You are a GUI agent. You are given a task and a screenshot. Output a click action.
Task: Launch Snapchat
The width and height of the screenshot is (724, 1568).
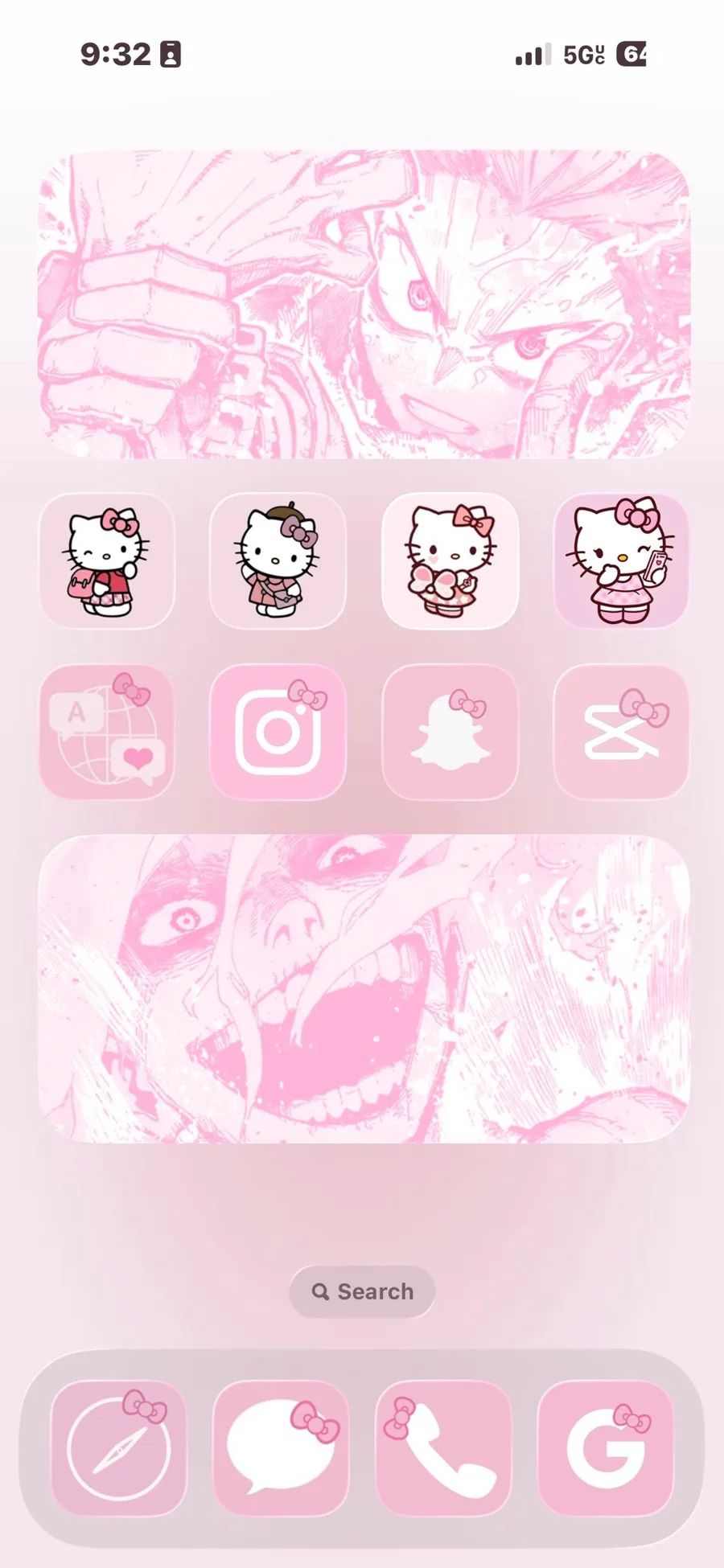pos(450,732)
